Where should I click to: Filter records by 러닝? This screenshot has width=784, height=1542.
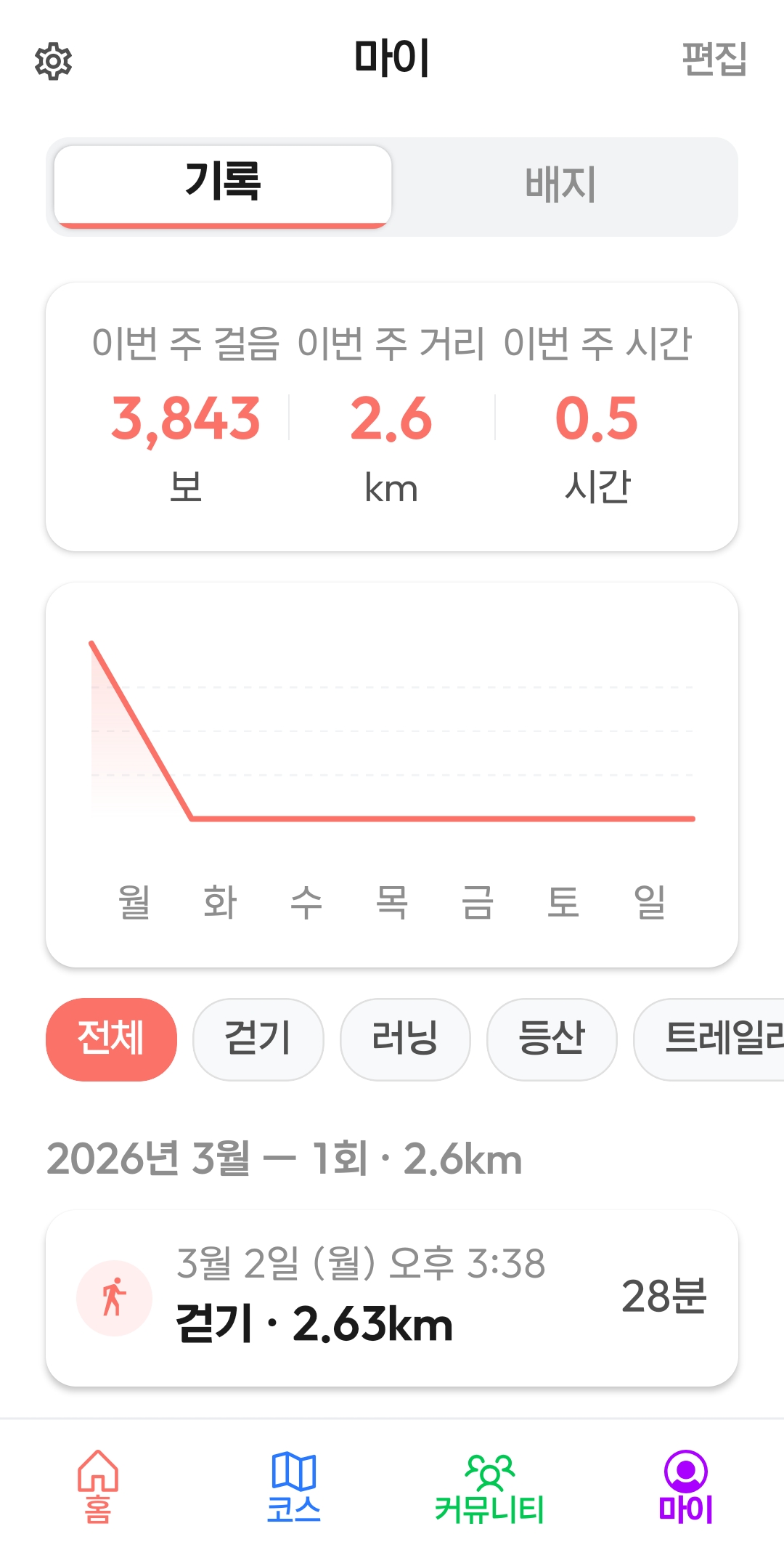pos(404,1039)
